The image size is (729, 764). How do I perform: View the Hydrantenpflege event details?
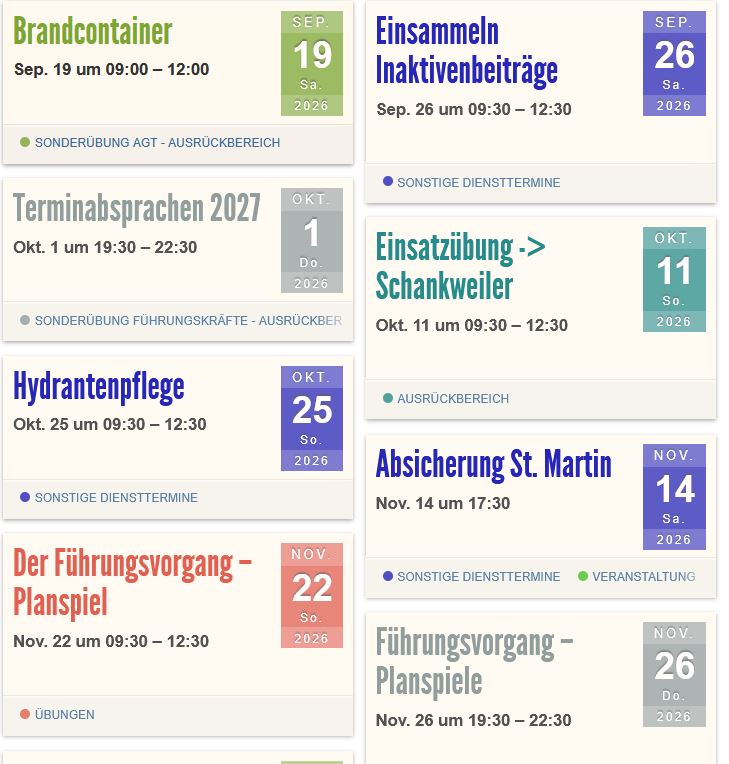tap(99, 386)
